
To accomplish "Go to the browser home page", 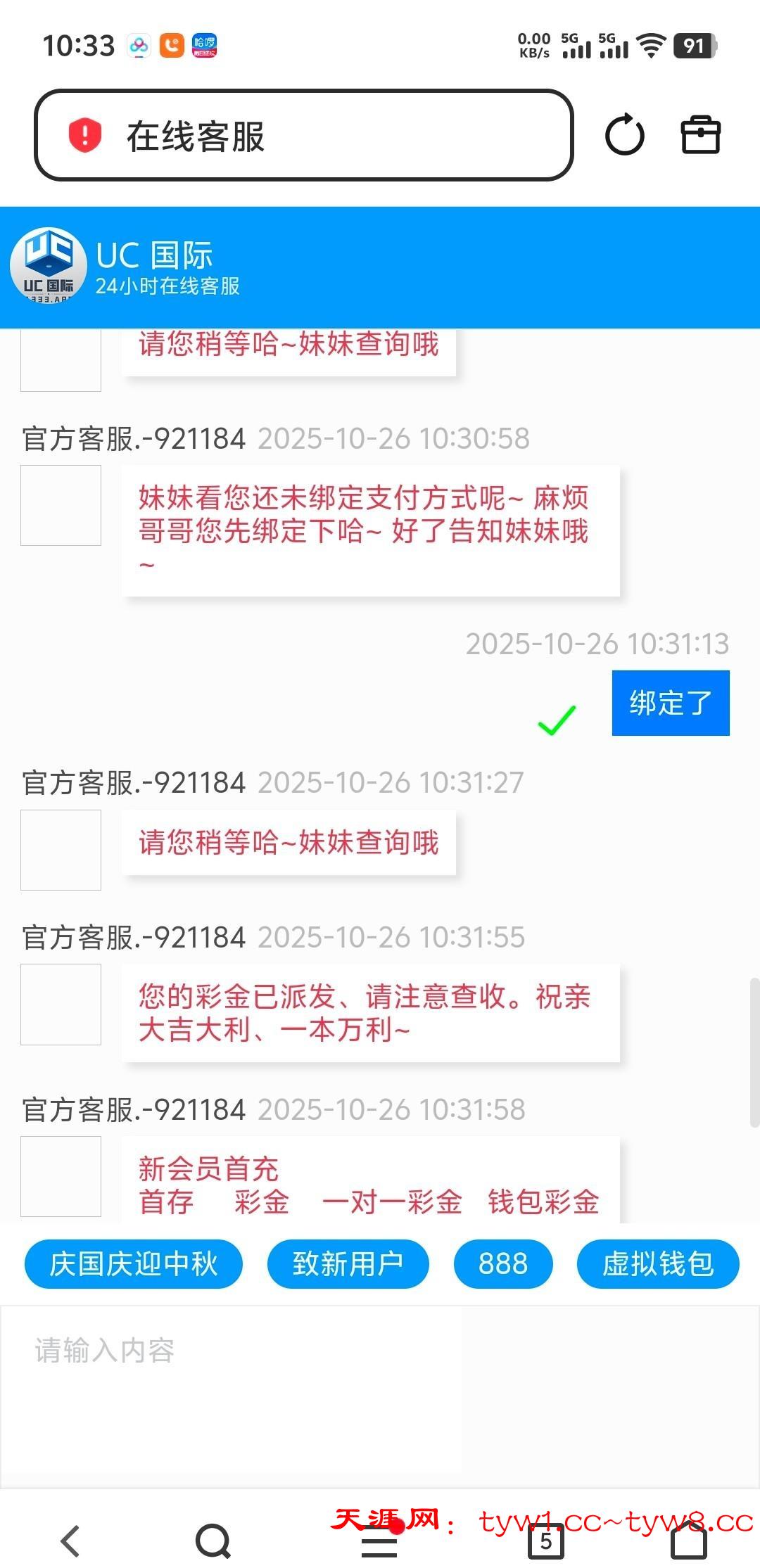I will point(688,1541).
